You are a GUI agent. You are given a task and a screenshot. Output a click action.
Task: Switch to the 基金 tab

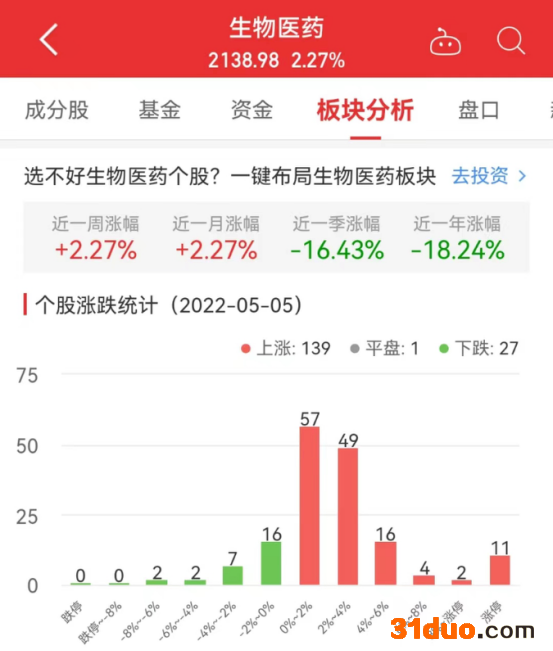click(x=160, y=110)
